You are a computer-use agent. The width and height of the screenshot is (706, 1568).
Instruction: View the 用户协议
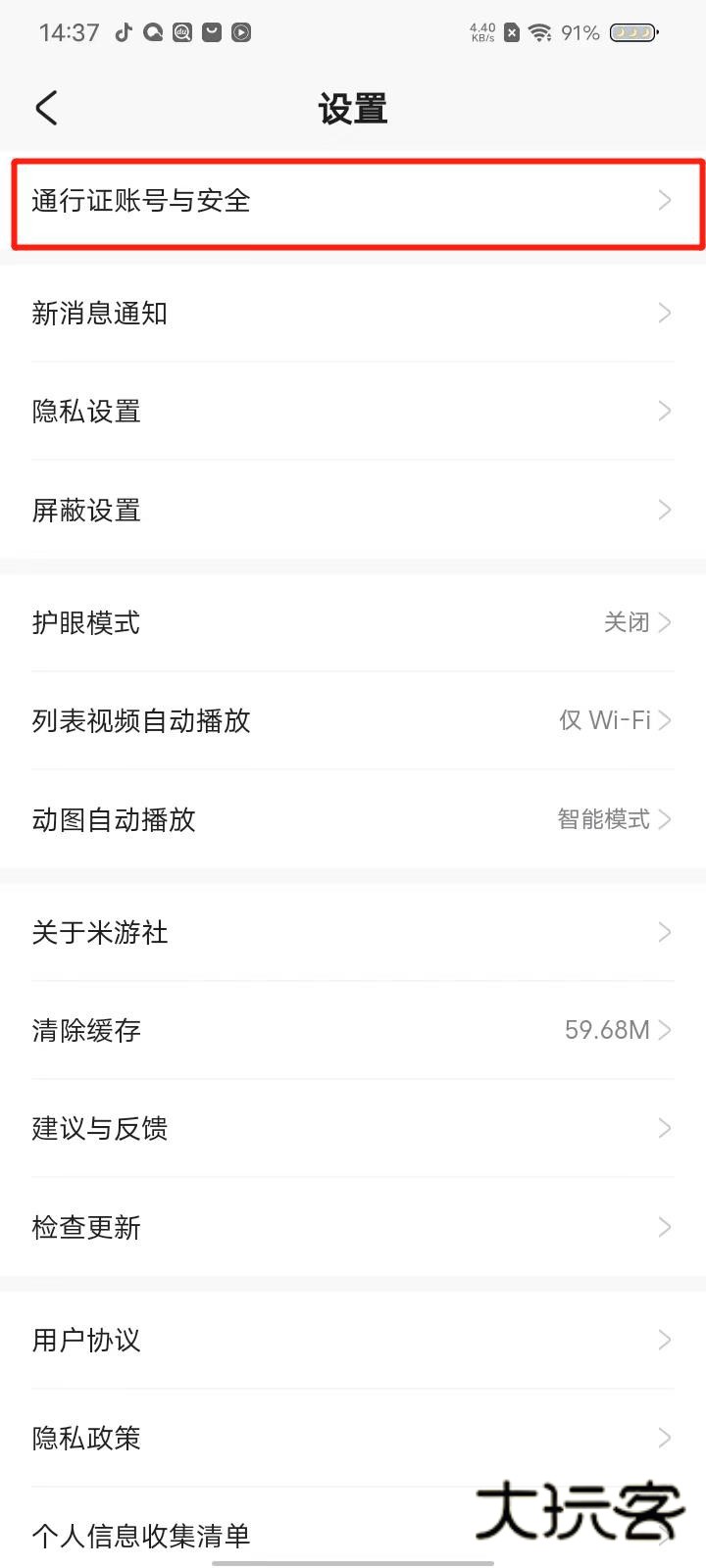(x=353, y=1340)
